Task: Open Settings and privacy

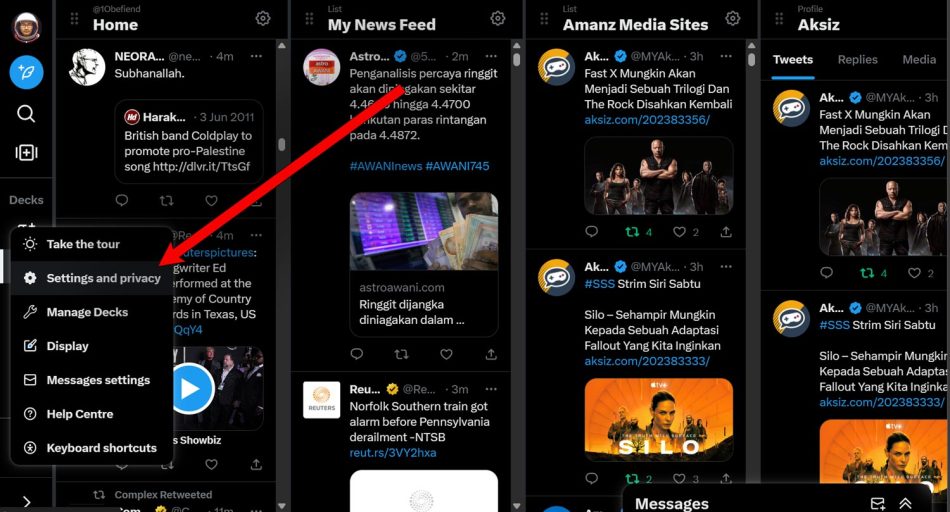Action: [x=91, y=278]
